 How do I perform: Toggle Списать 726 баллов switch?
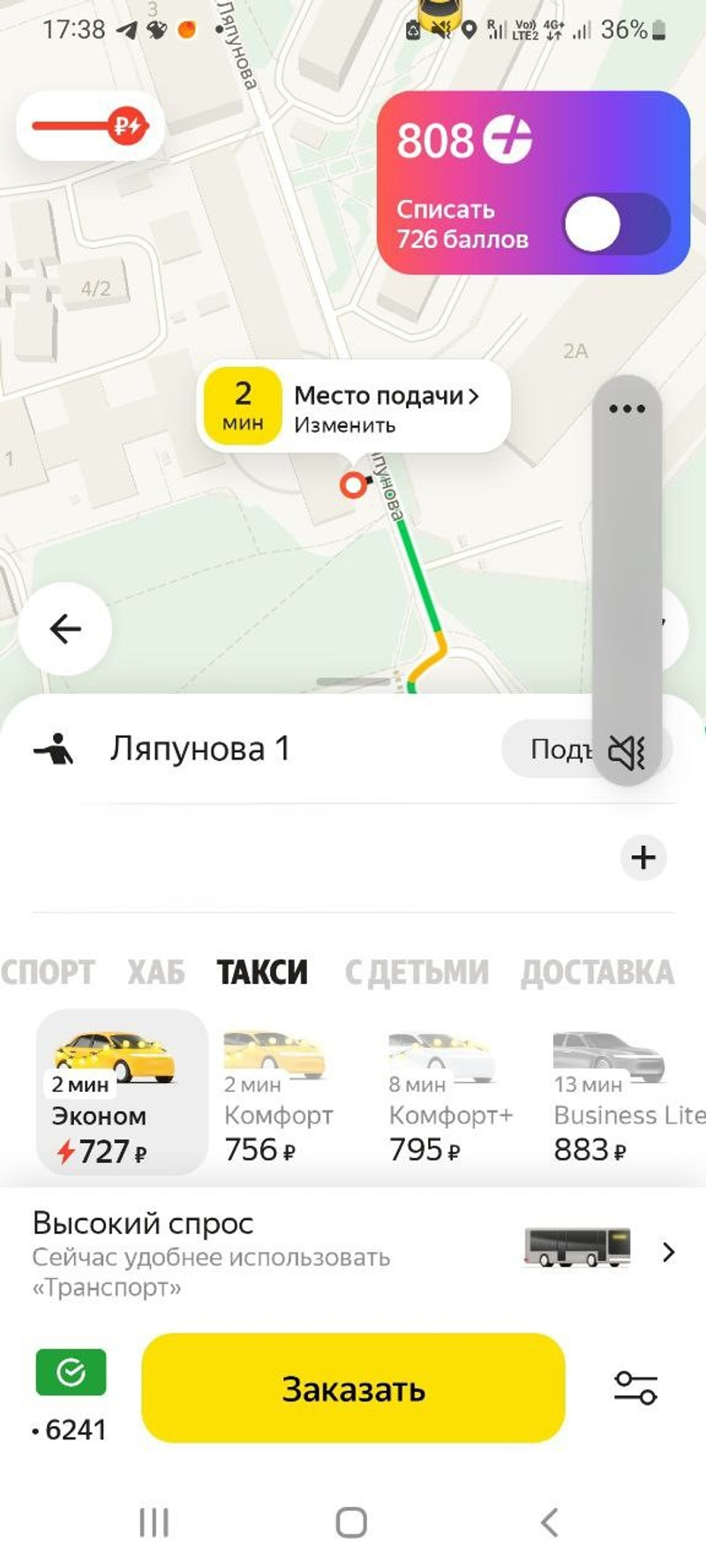tap(616, 224)
